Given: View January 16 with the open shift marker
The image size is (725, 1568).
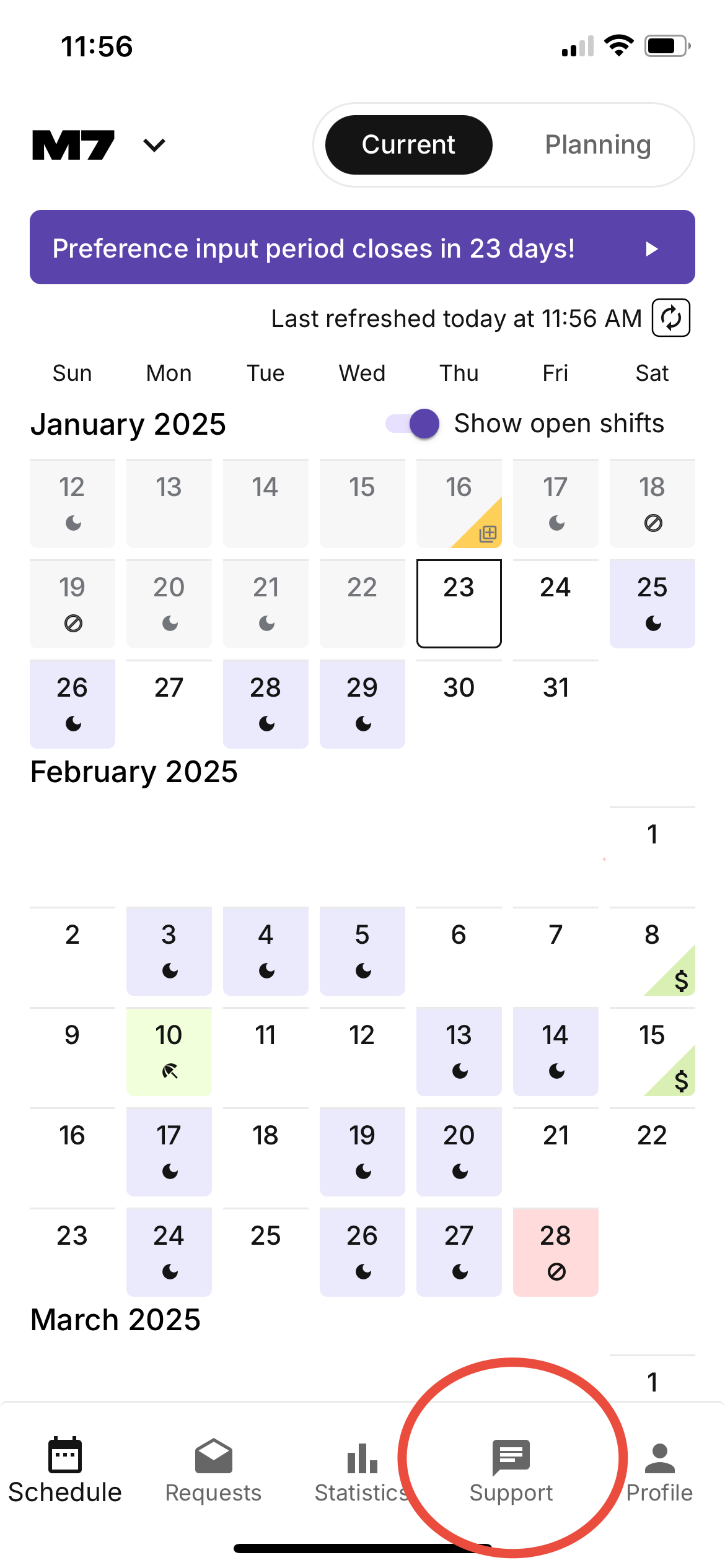Looking at the screenshot, I should pos(459,503).
